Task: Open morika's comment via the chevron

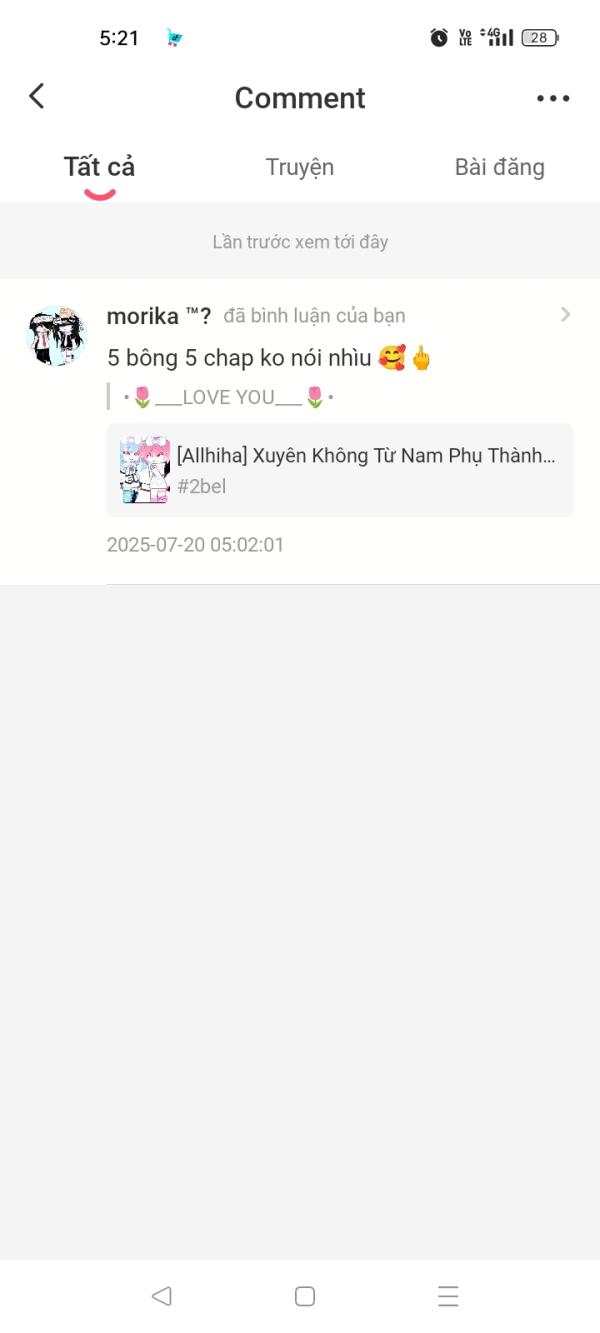Action: (x=565, y=315)
